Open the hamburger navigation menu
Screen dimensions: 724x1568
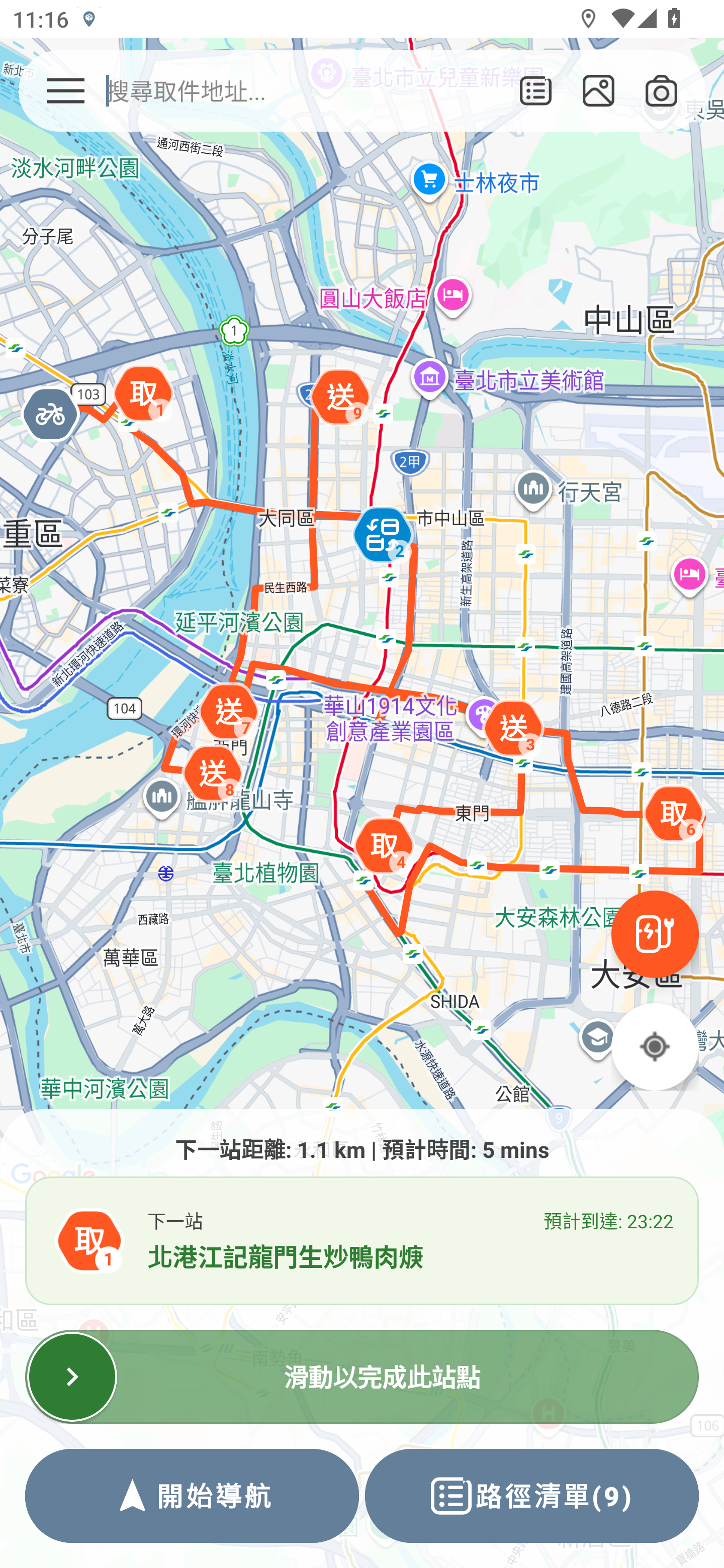[65, 90]
